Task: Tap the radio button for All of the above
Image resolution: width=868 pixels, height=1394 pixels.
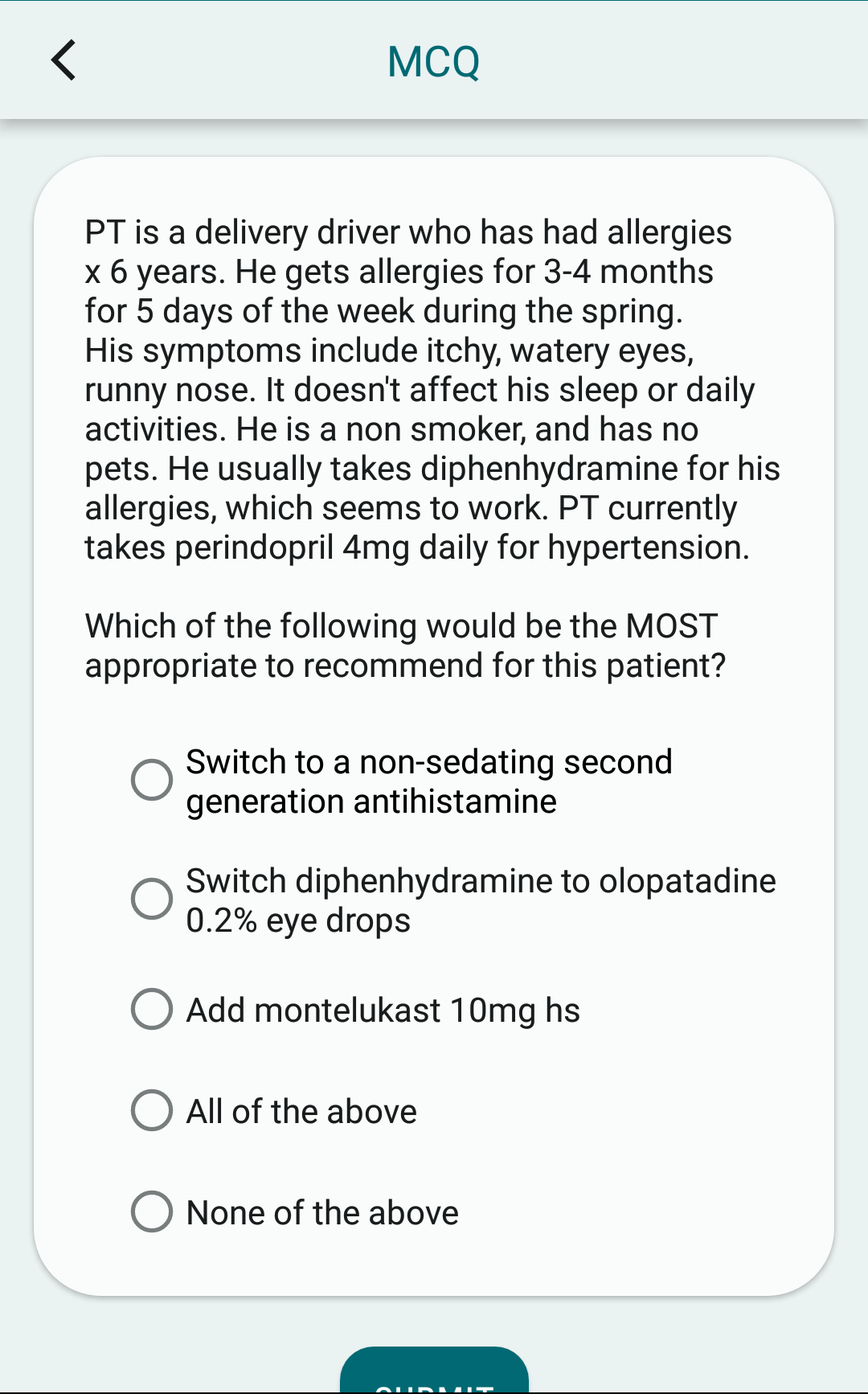Action: tap(151, 1110)
